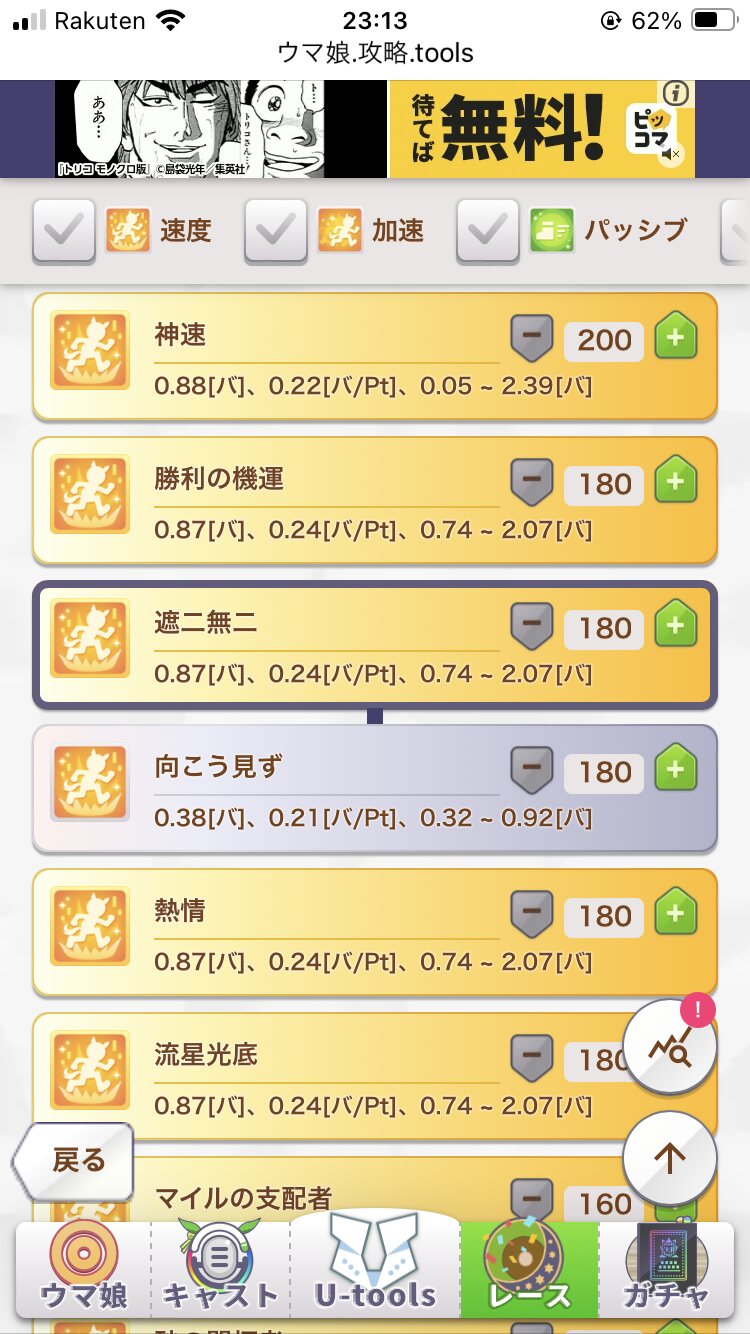
Task: Switch to the ガチャ tab
Action: pyautogui.click(x=668, y=1266)
